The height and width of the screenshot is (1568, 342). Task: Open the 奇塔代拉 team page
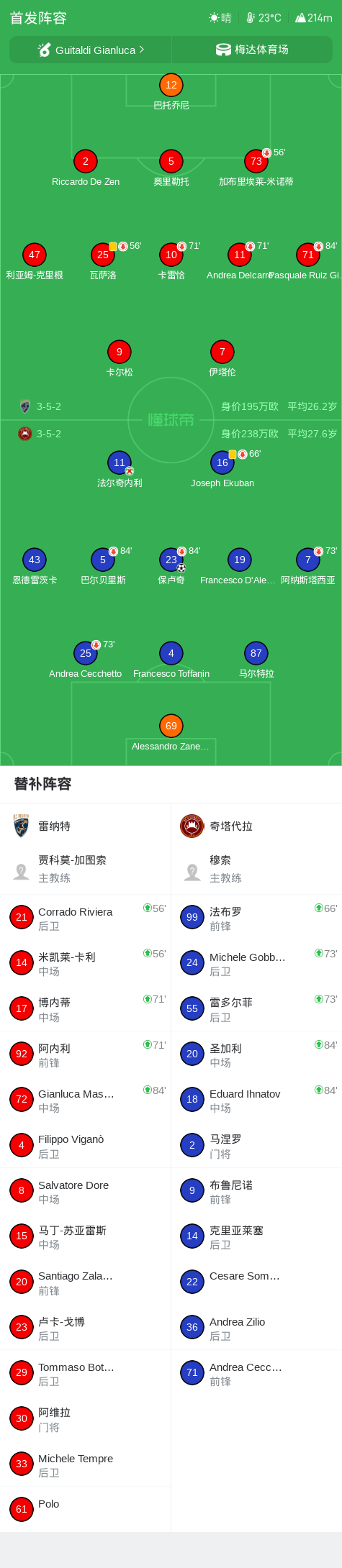(256, 826)
